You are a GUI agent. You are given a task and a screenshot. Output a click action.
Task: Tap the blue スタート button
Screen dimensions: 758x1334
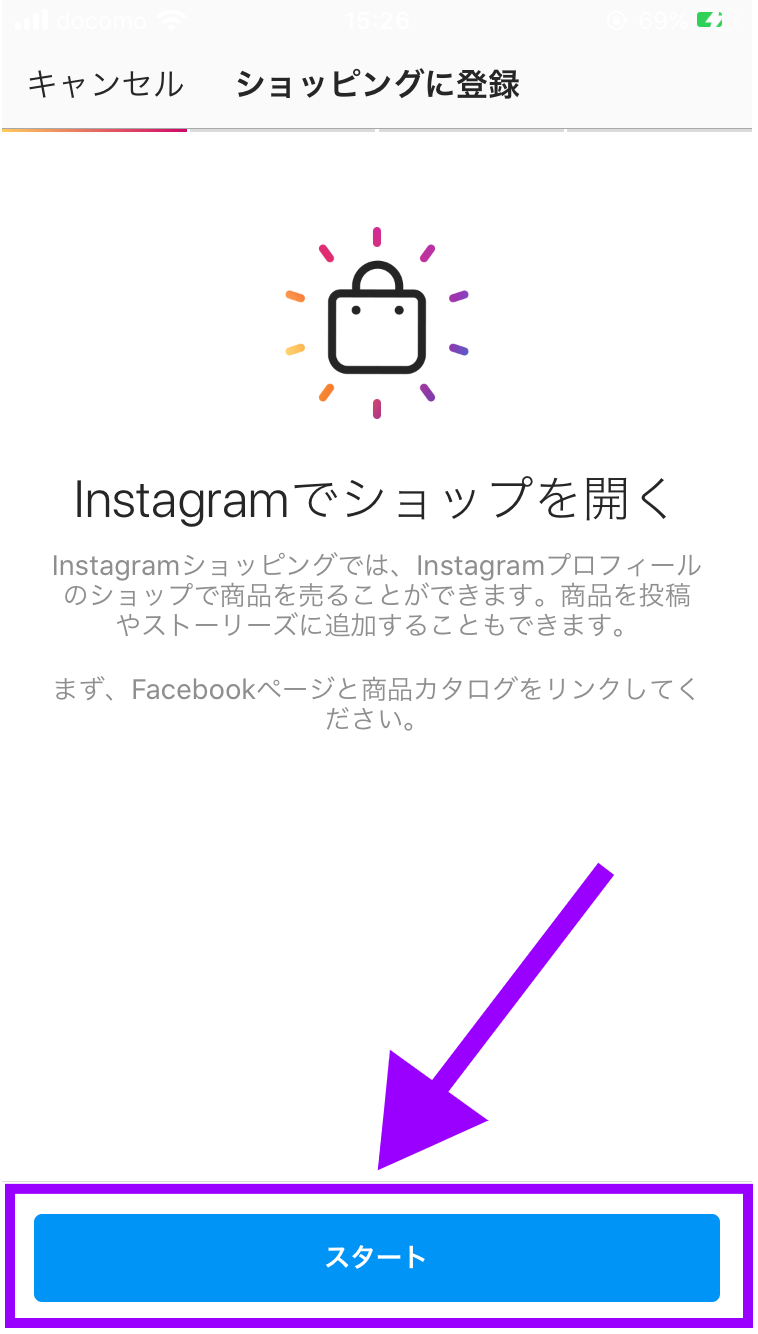point(377,1257)
